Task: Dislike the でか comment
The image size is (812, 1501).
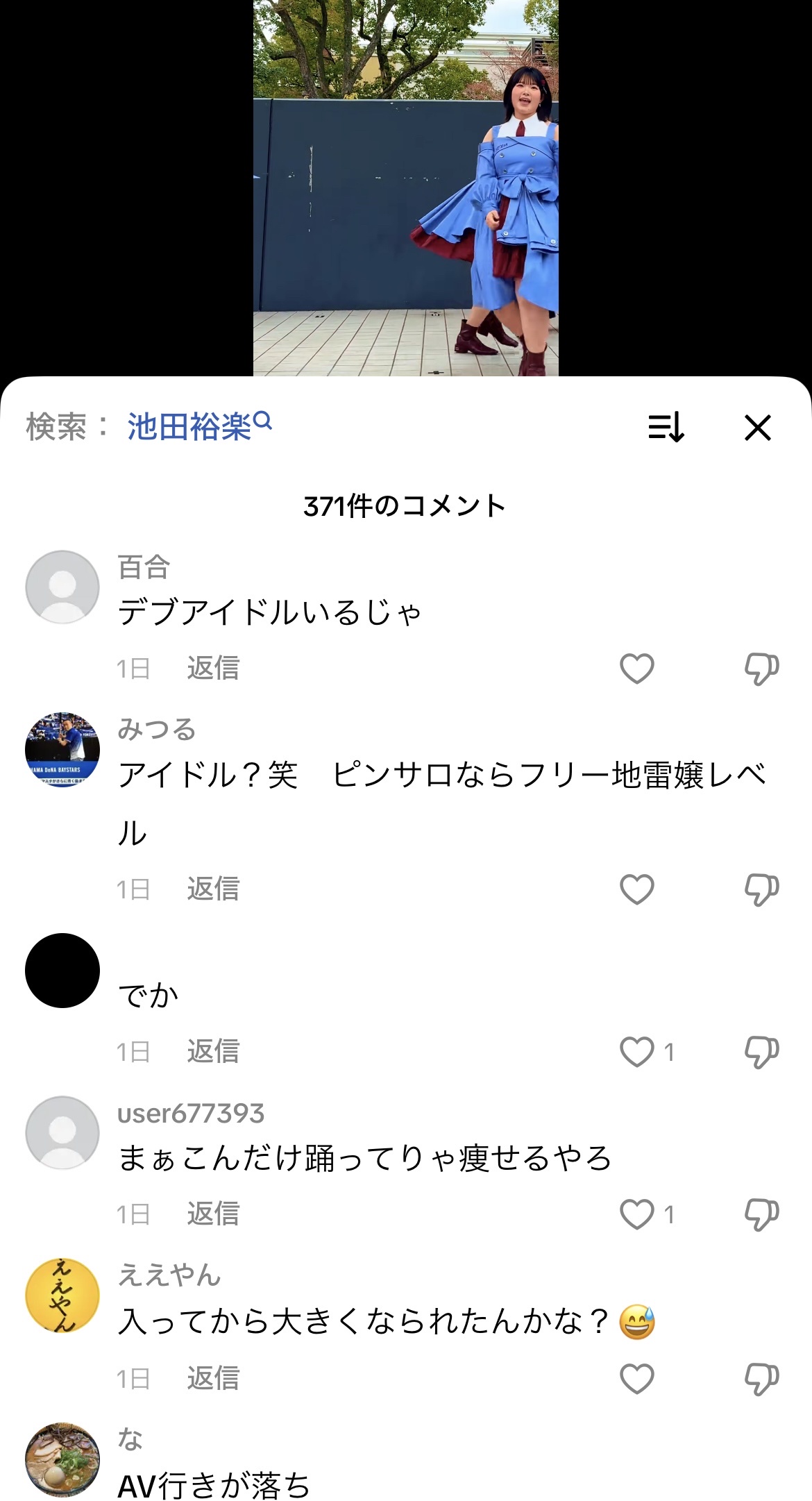Action: point(761,1052)
